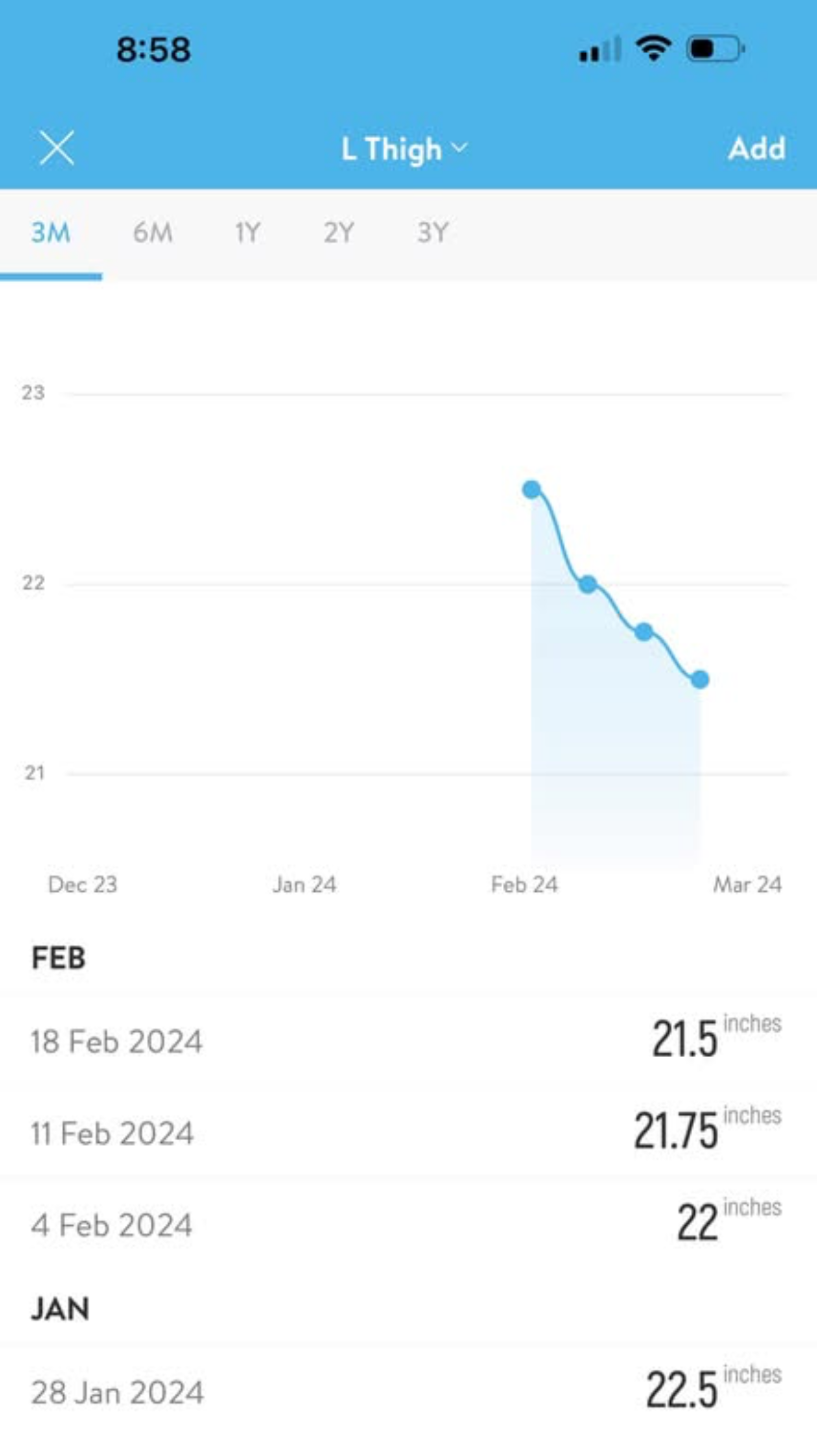The height and width of the screenshot is (1440, 817).
Task: Open the 28 Jan 2024 entry
Action: coord(408,1391)
